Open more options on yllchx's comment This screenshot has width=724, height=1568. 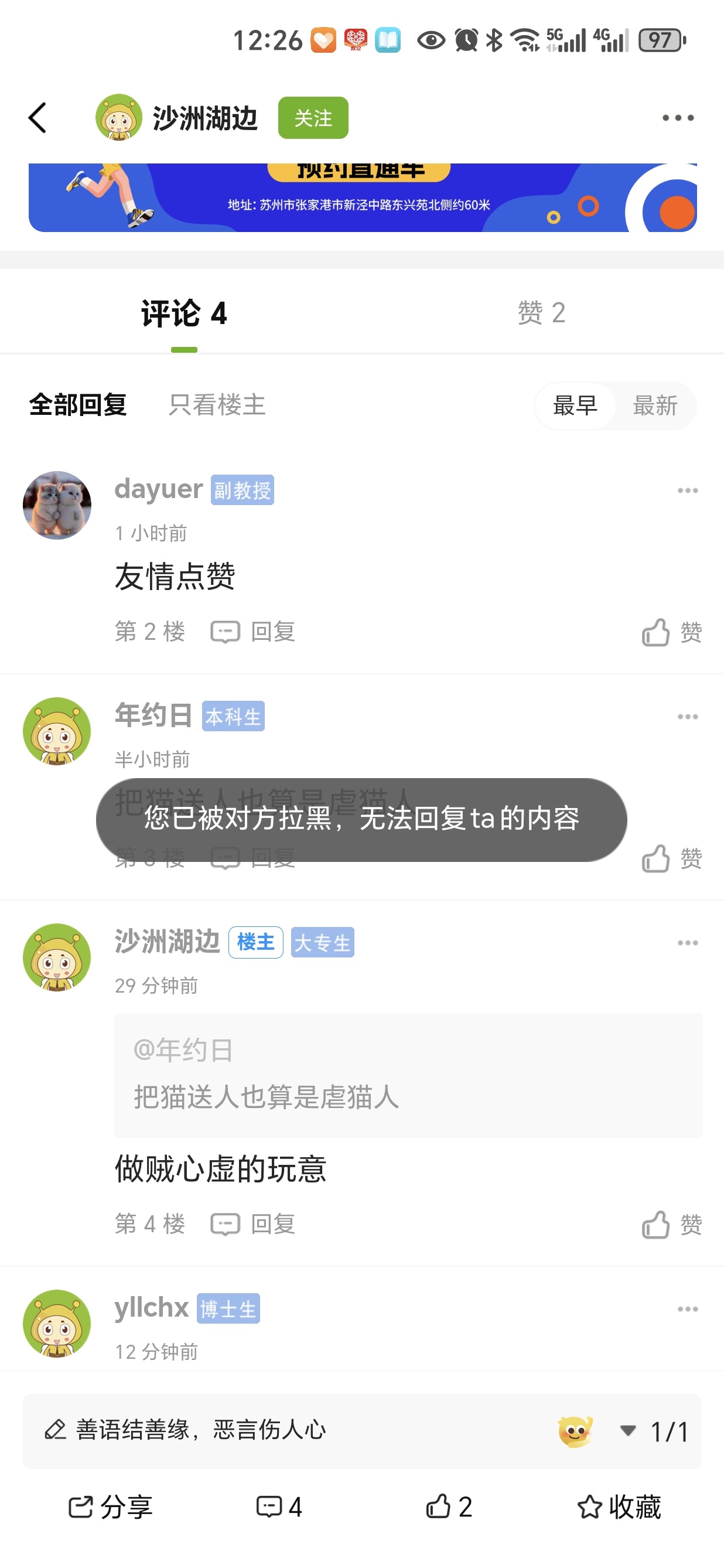[688, 1310]
